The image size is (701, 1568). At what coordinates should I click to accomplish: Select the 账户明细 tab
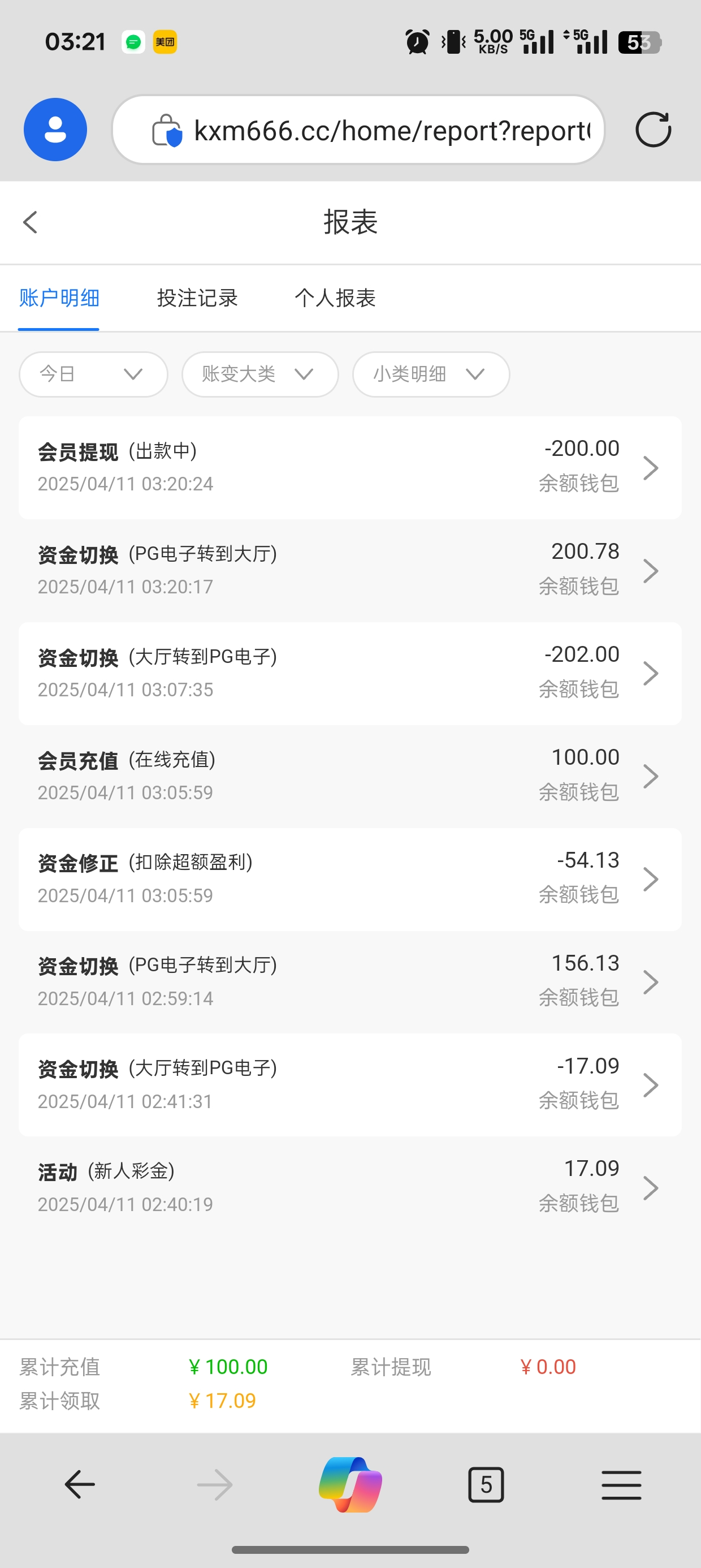(59, 298)
